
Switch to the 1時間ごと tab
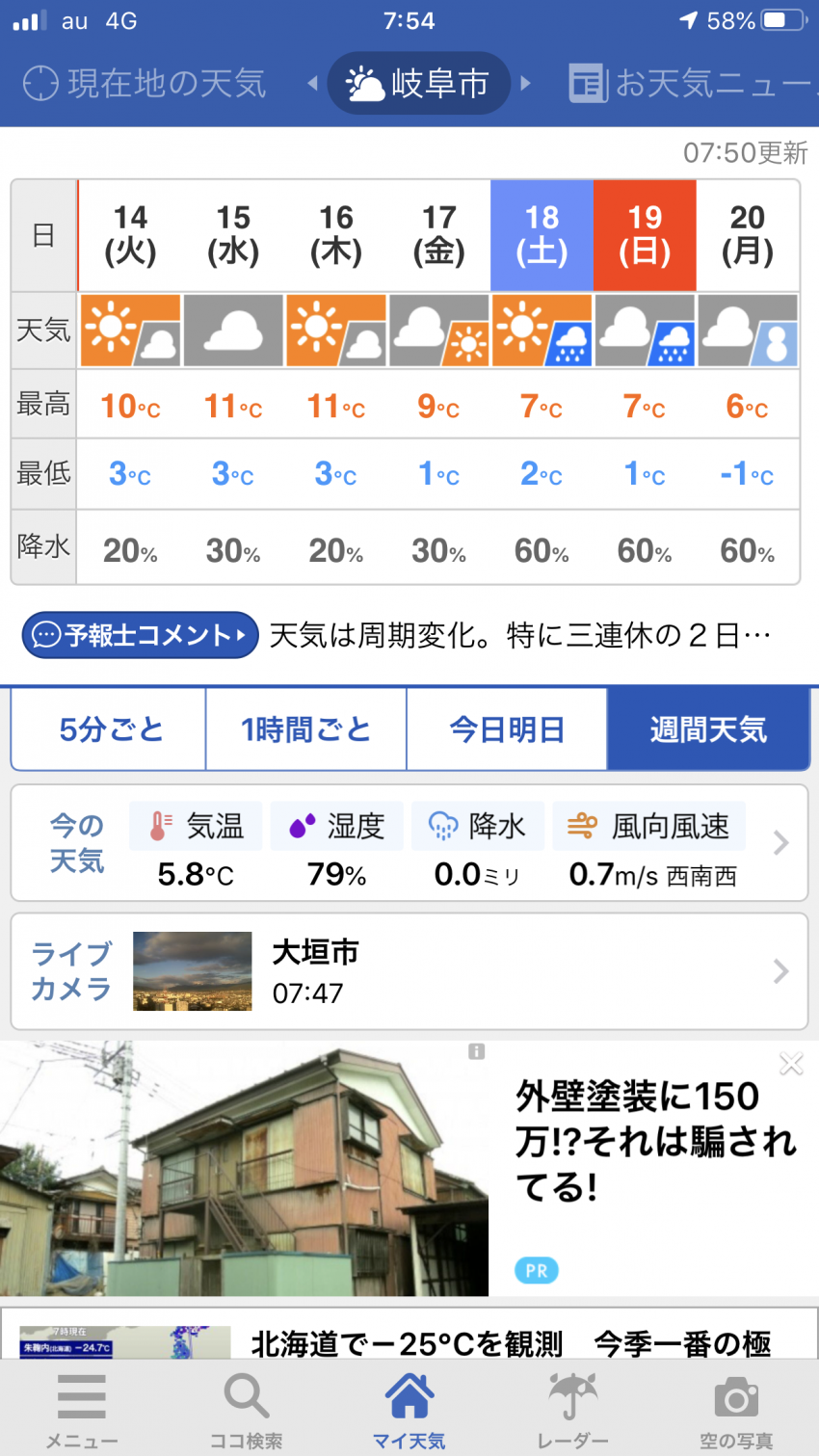tap(305, 729)
